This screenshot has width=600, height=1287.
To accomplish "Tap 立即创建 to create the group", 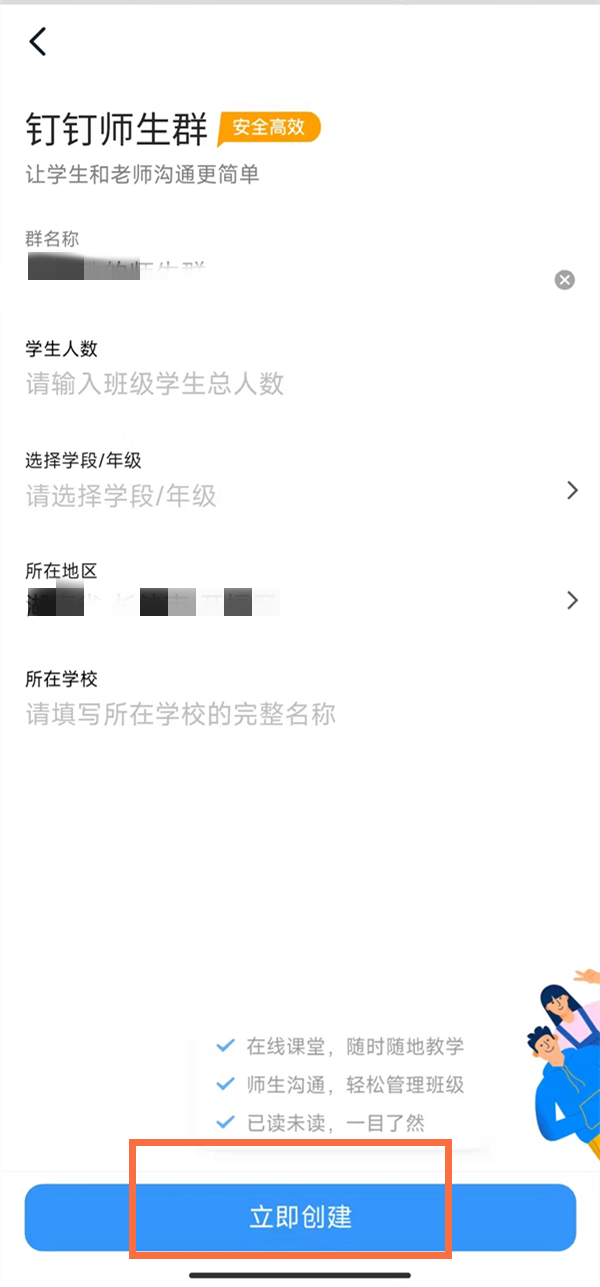I will click(x=300, y=1217).
